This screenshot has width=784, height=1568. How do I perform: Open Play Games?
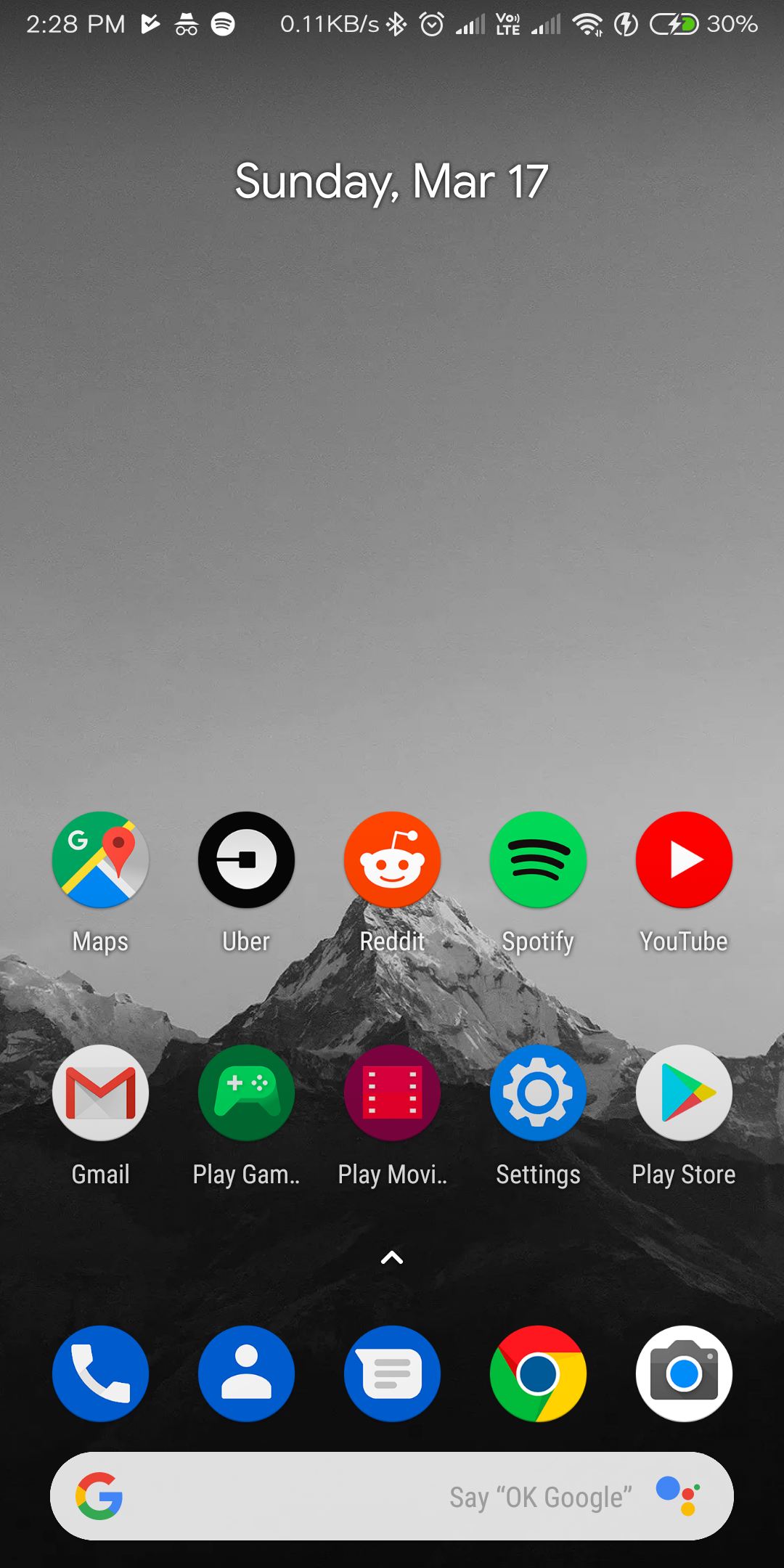click(246, 1093)
